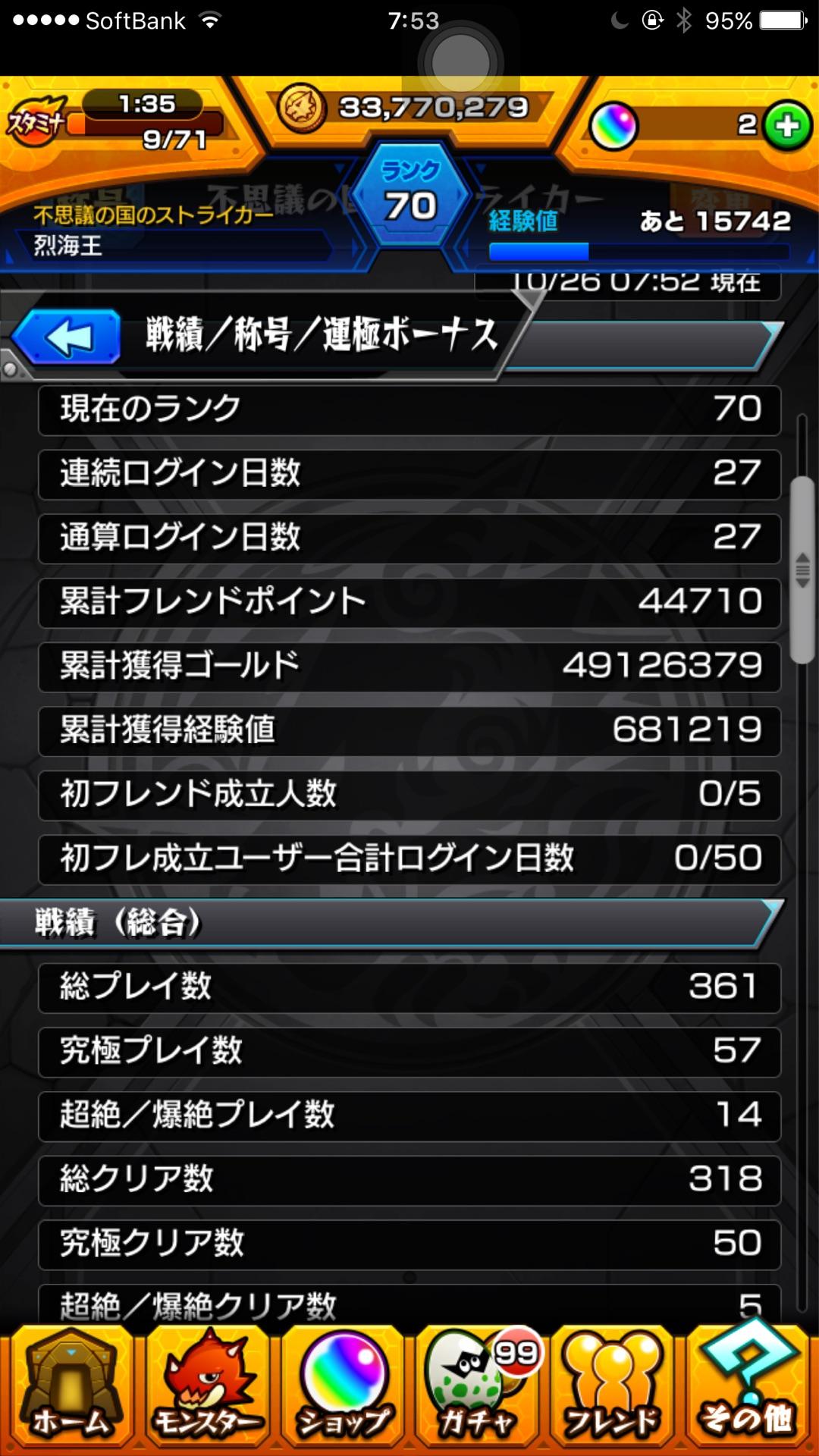Tap the green plus to add orbs
819x1456 pixels.
pyautogui.click(x=786, y=125)
